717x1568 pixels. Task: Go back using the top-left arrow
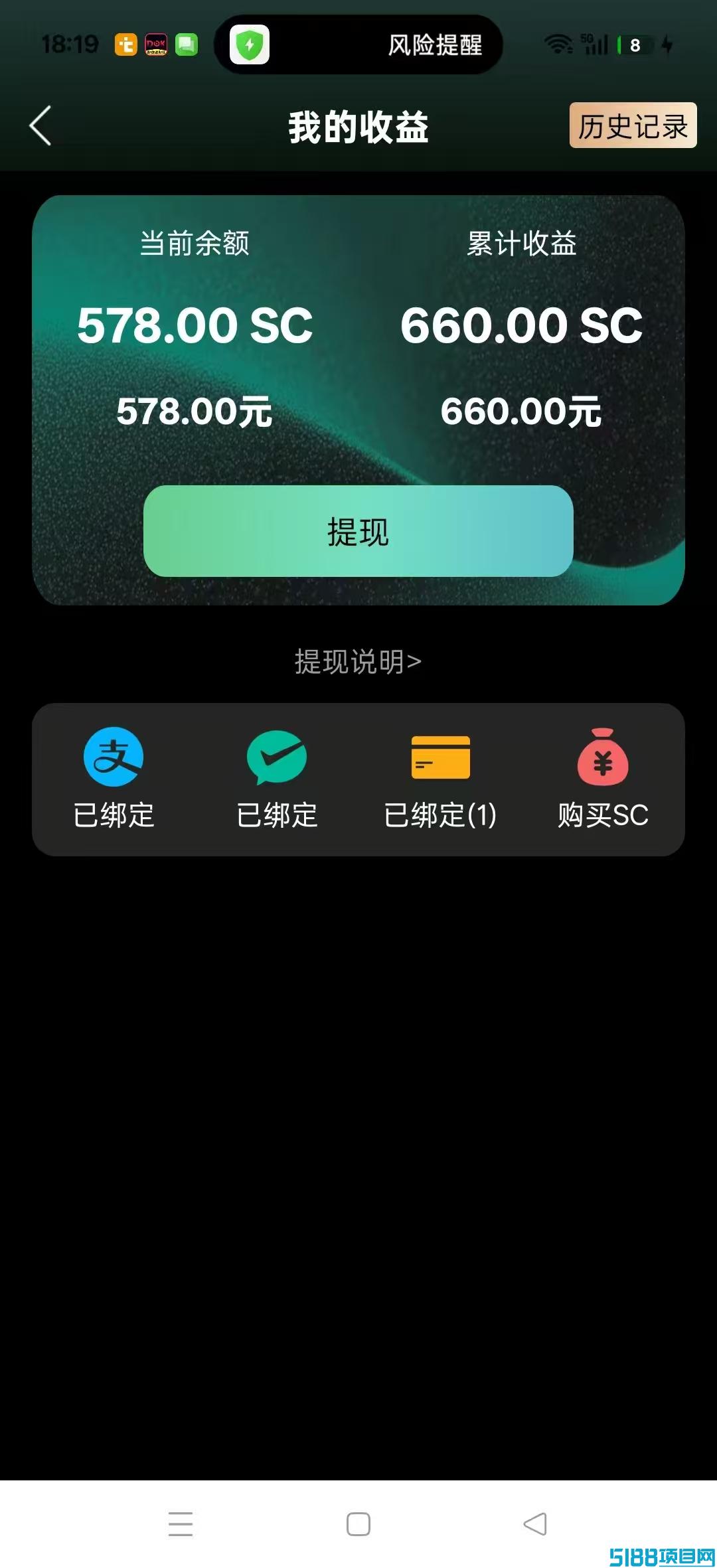[x=40, y=125]
